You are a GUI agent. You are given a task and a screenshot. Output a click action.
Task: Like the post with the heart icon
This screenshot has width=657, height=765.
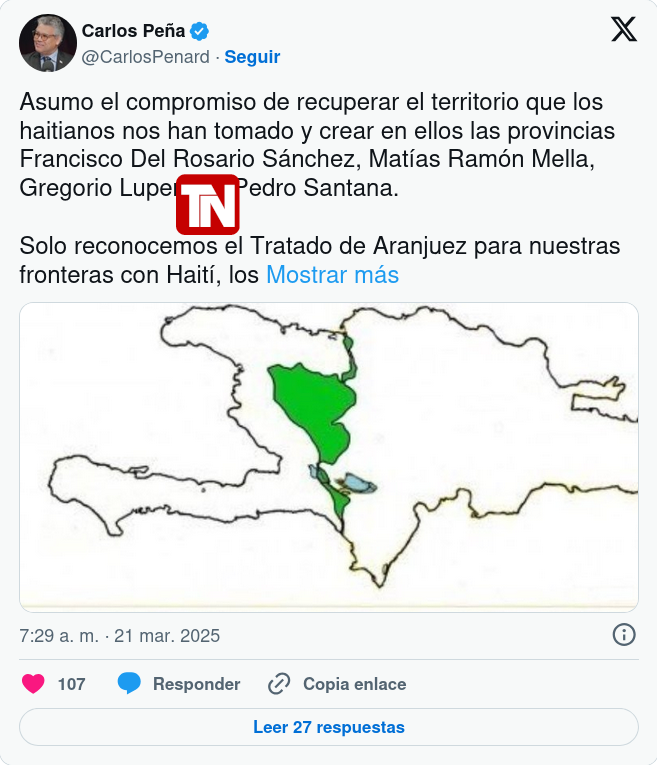click(34, 684)
